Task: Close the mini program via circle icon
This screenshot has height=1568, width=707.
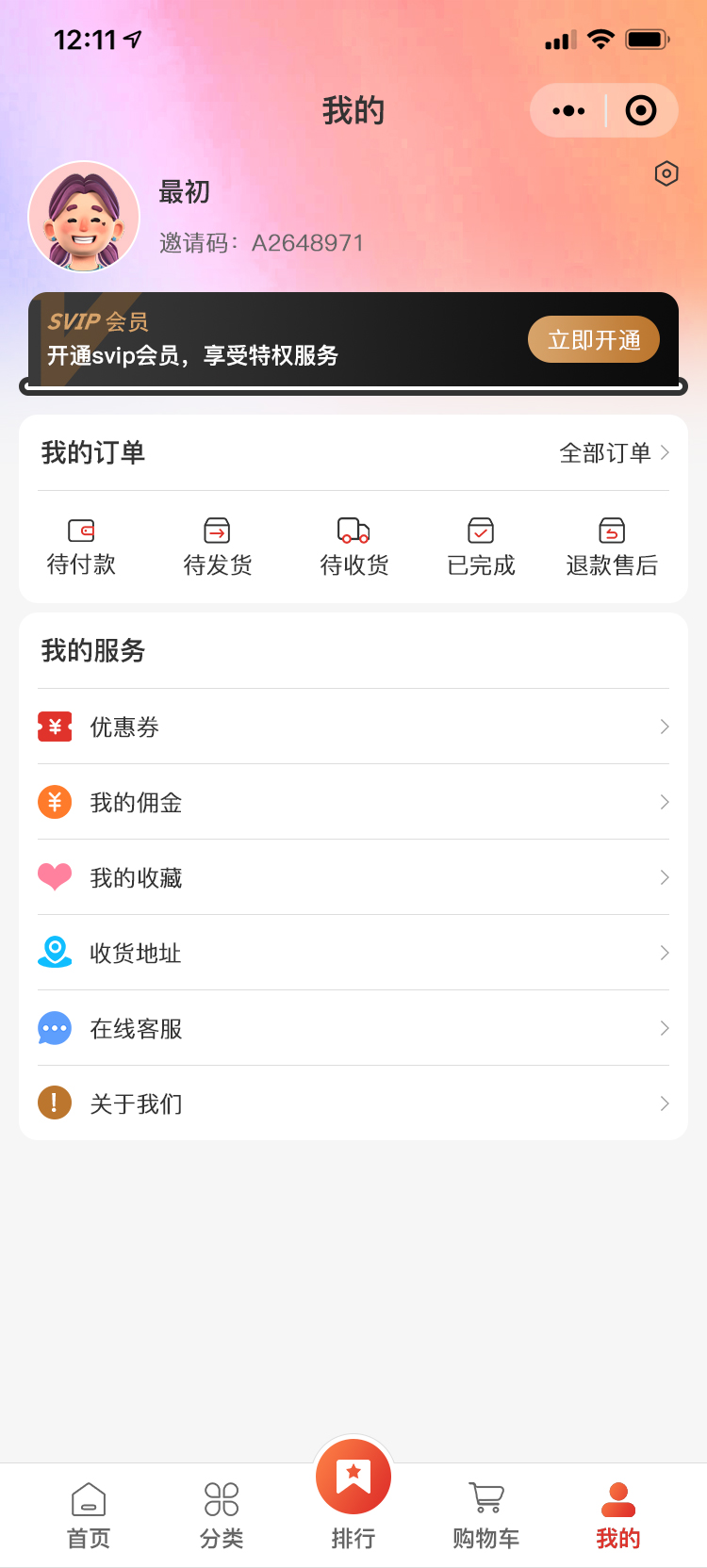Action: [641, 110]
